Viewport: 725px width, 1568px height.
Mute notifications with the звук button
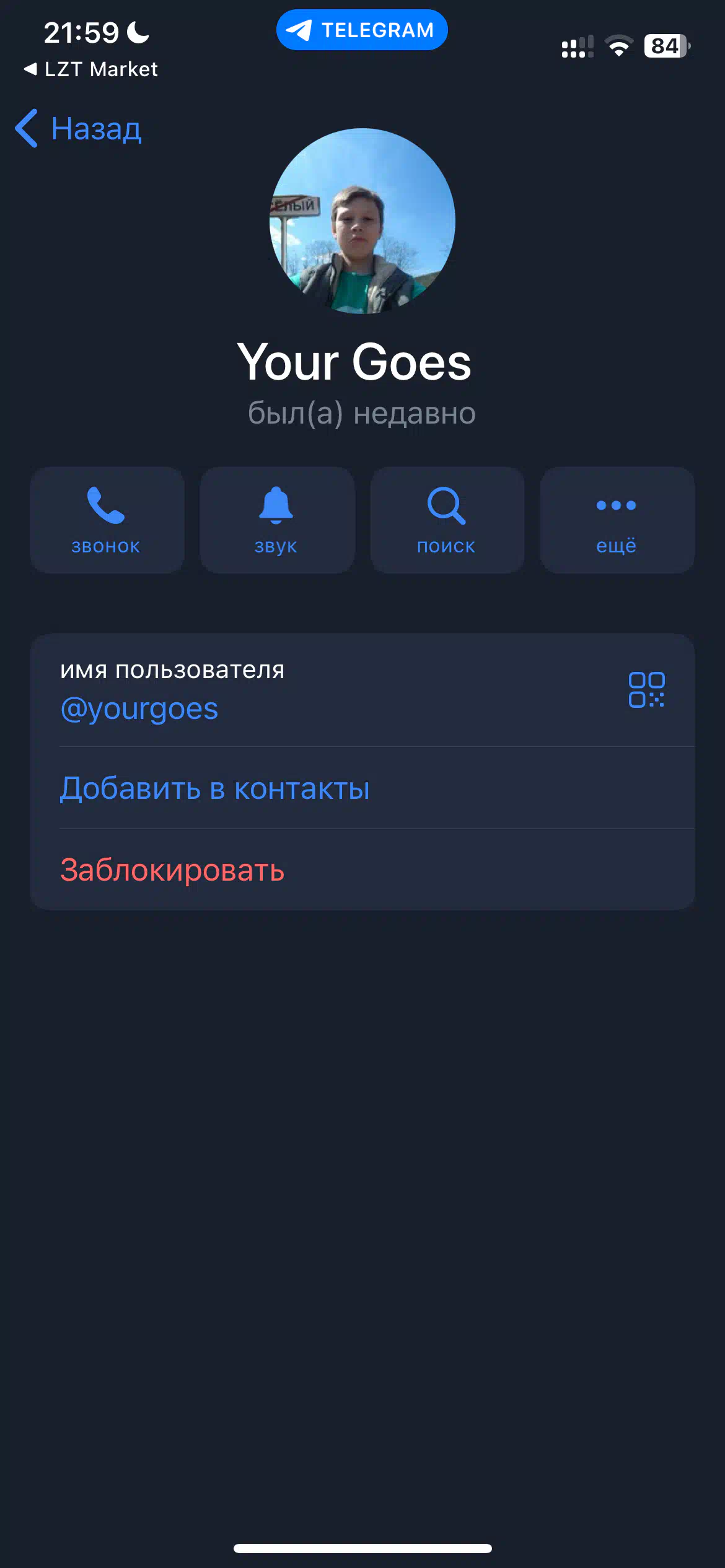click(277, 520)
